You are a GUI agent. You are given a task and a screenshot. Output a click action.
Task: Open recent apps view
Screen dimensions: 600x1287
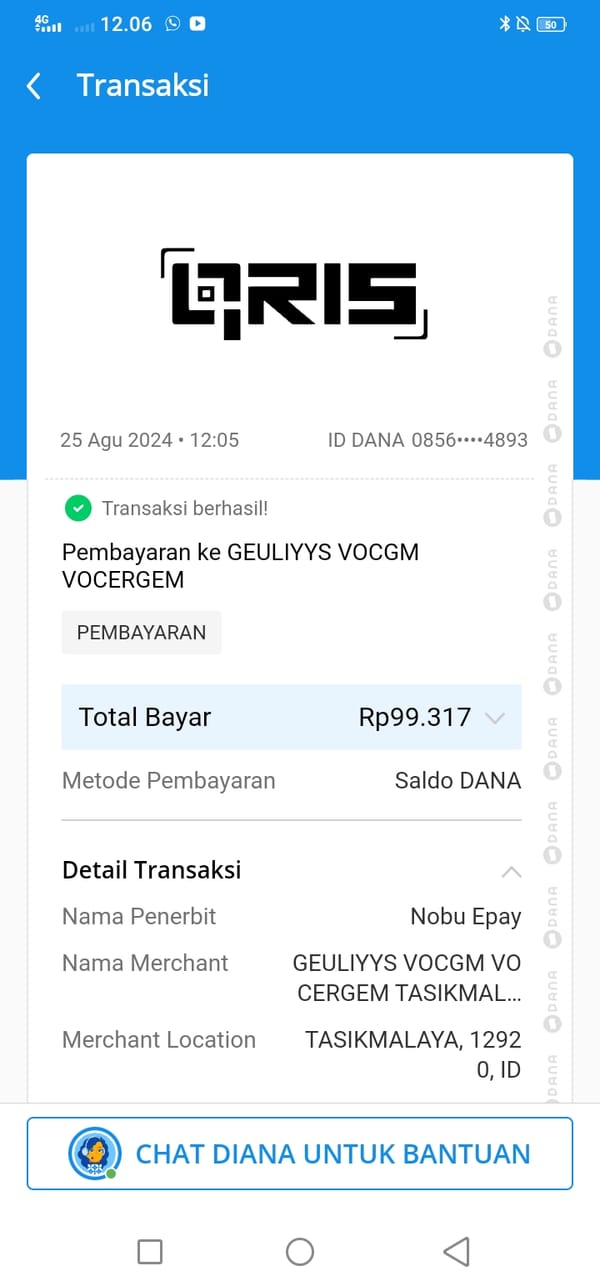pyautogui.click(x=150, y=1251)
